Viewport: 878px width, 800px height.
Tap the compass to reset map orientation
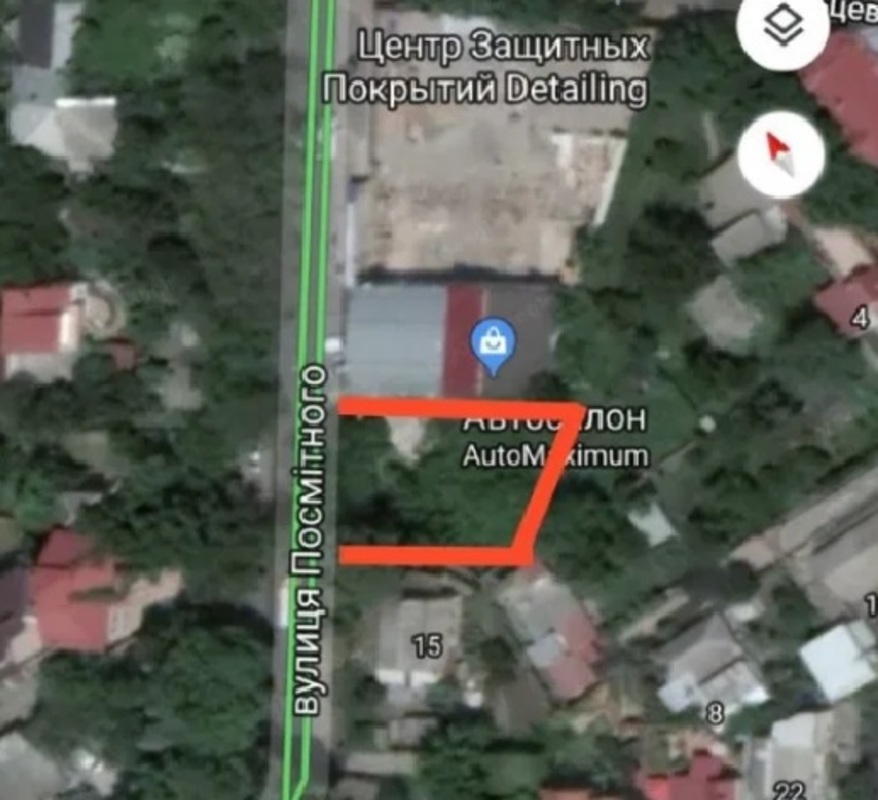pyautogui.click(x=780, y=154)
